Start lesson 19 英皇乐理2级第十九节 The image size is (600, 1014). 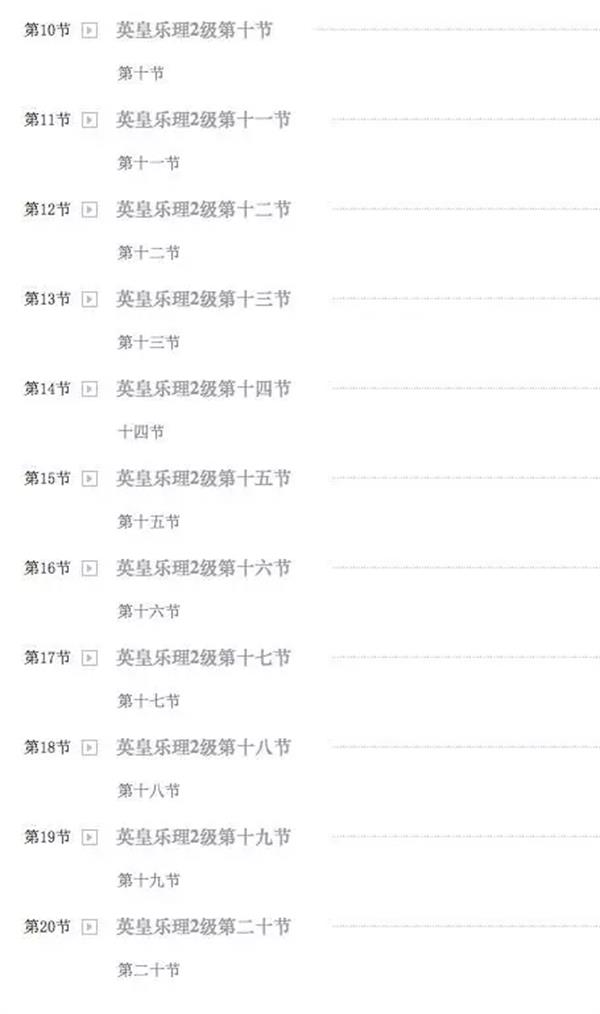point(203,837)
